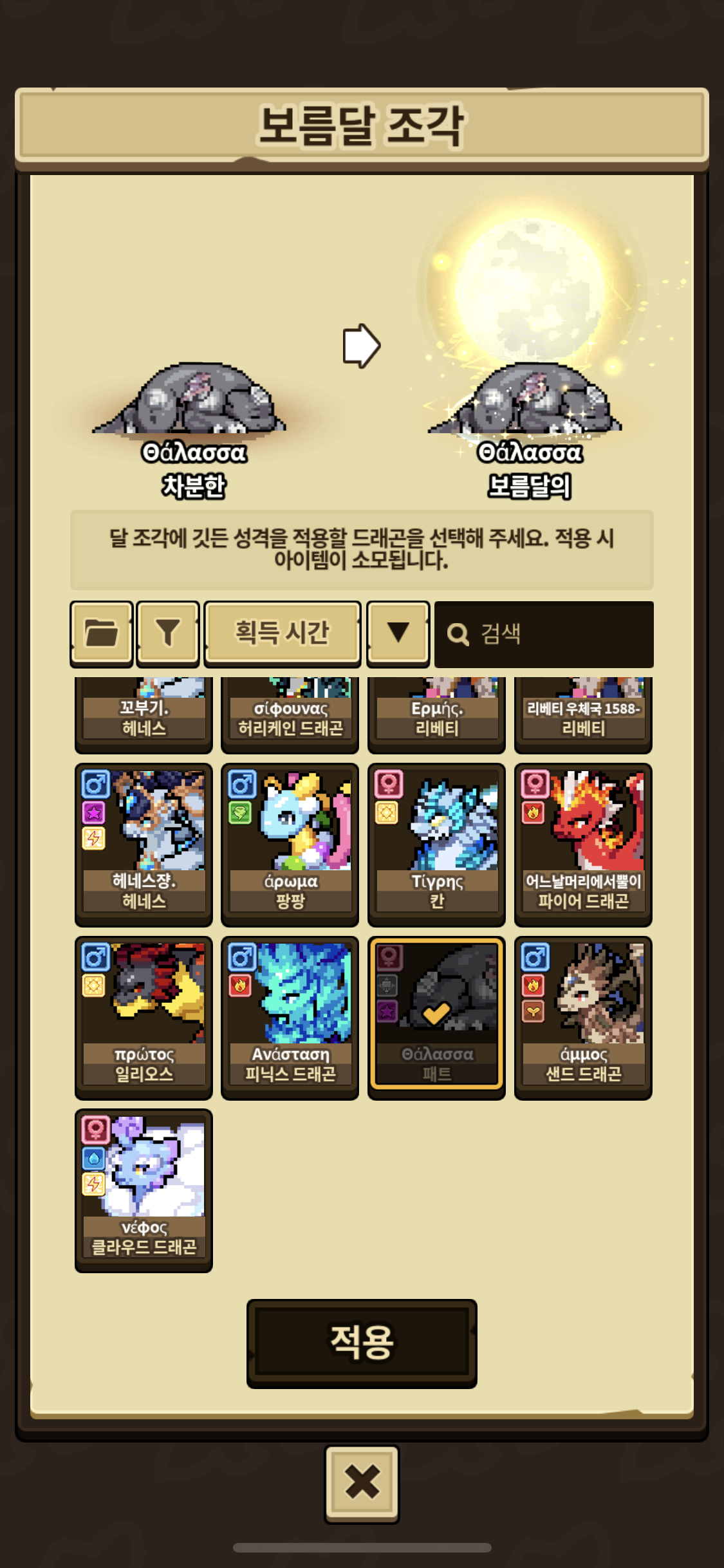Tap the 획득 시간 sort button
The width and height of the screenshot is (724, 1568).
(x=282, y=633)
